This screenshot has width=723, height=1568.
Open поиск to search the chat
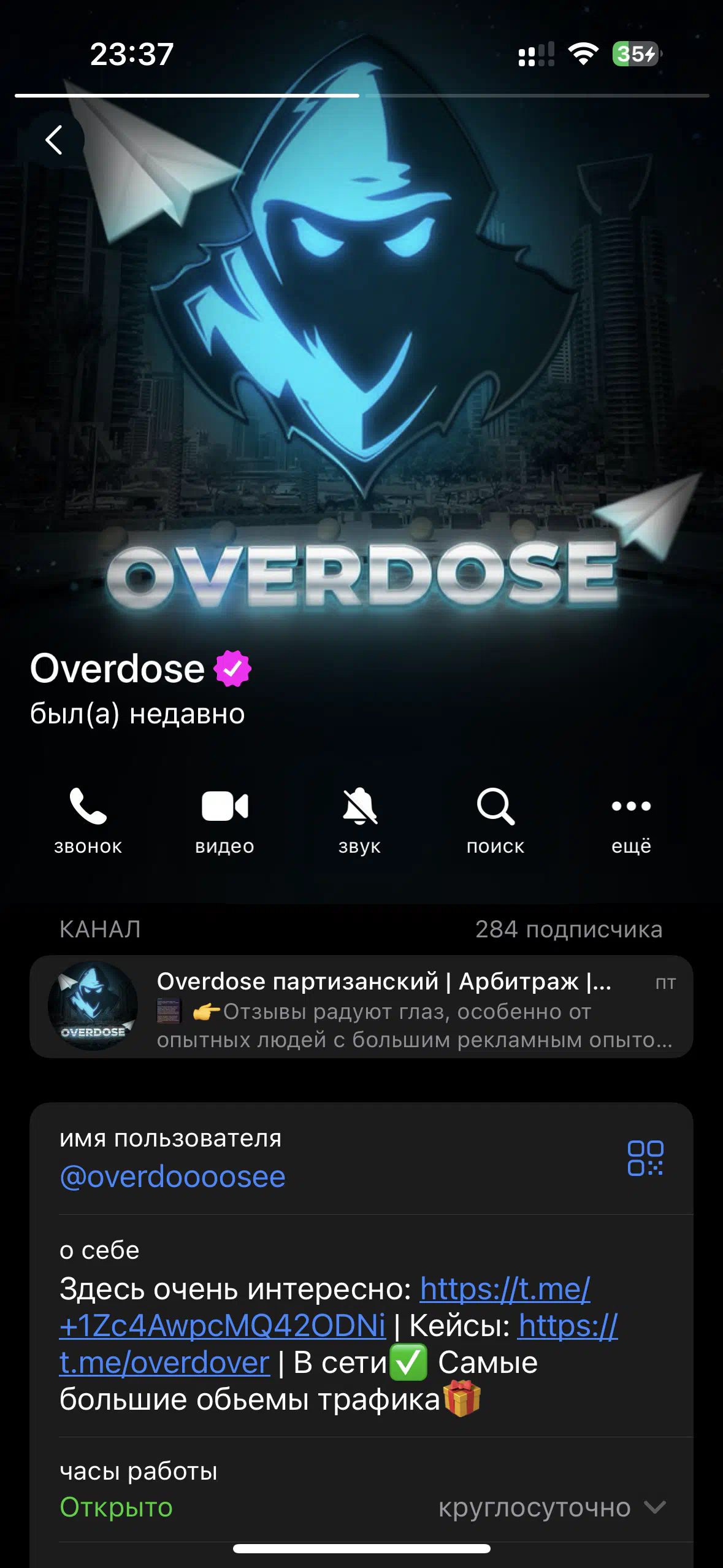[x=495, y=821]
